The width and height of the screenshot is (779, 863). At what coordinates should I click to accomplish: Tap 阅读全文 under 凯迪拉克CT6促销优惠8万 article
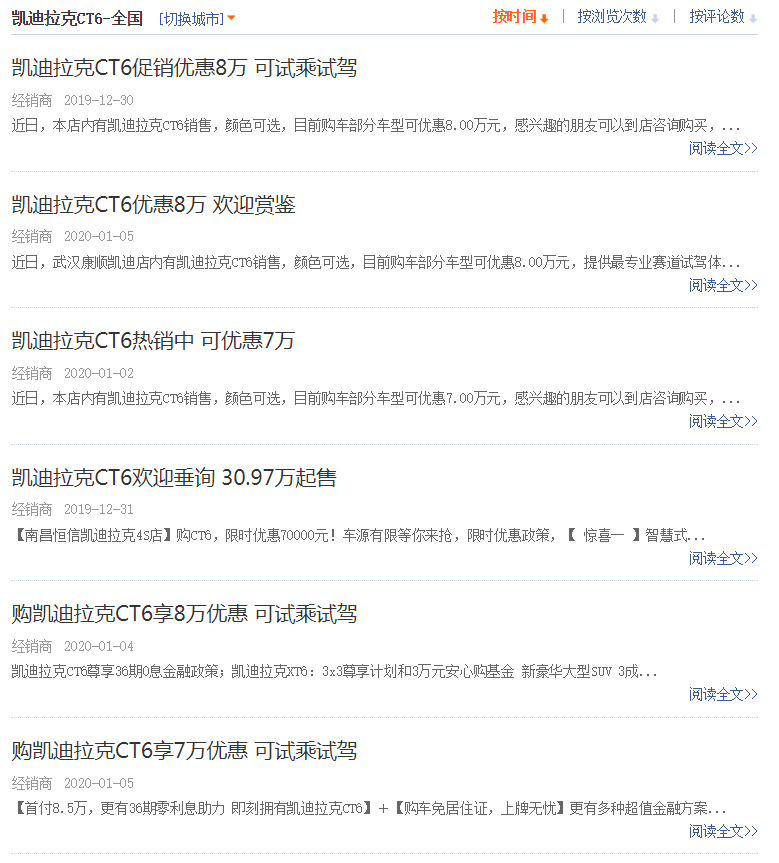[x=722, y=148]
